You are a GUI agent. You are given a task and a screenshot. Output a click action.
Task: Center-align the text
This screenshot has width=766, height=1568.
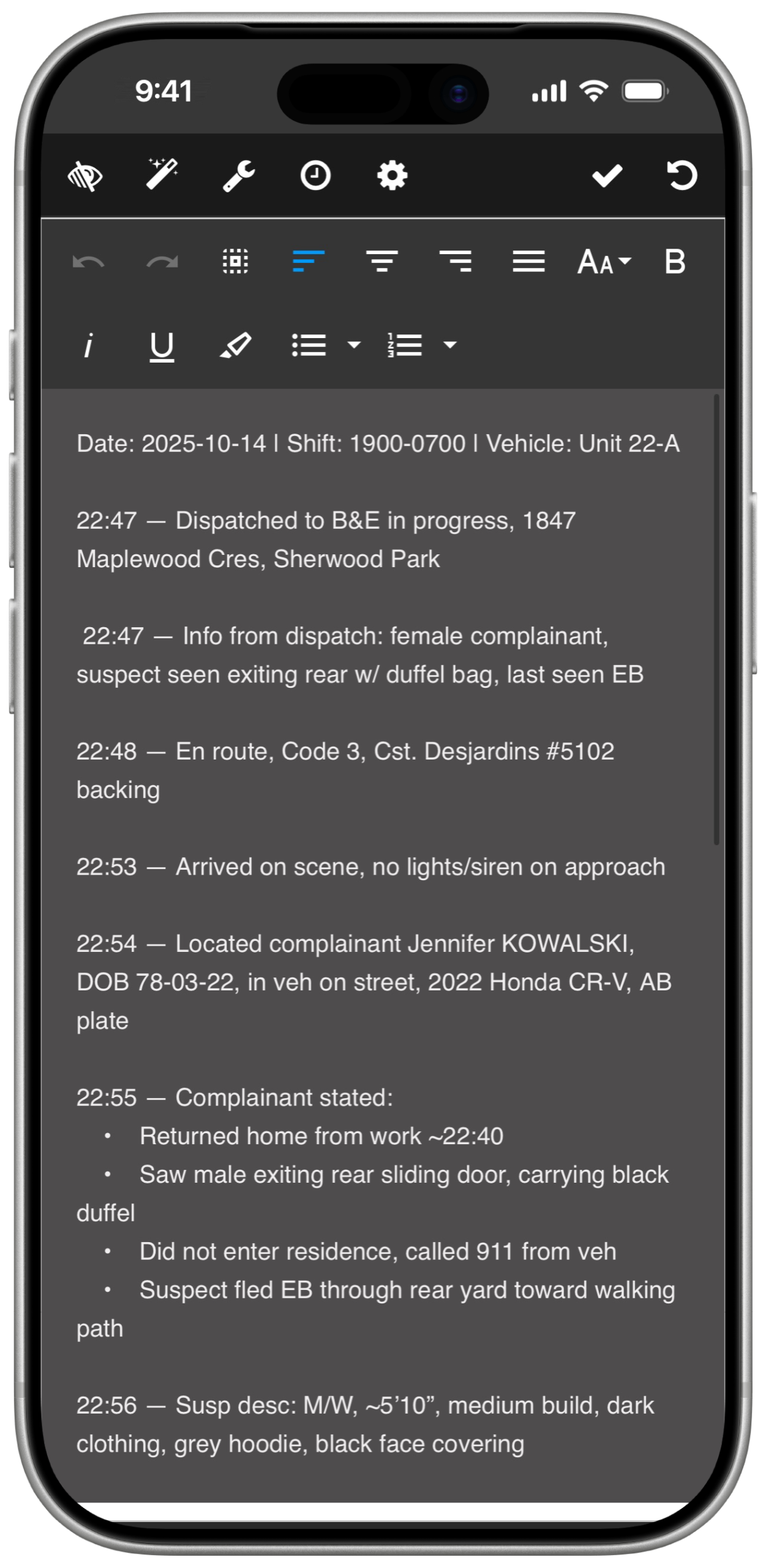pyautogui.click(x=382, y=262)
